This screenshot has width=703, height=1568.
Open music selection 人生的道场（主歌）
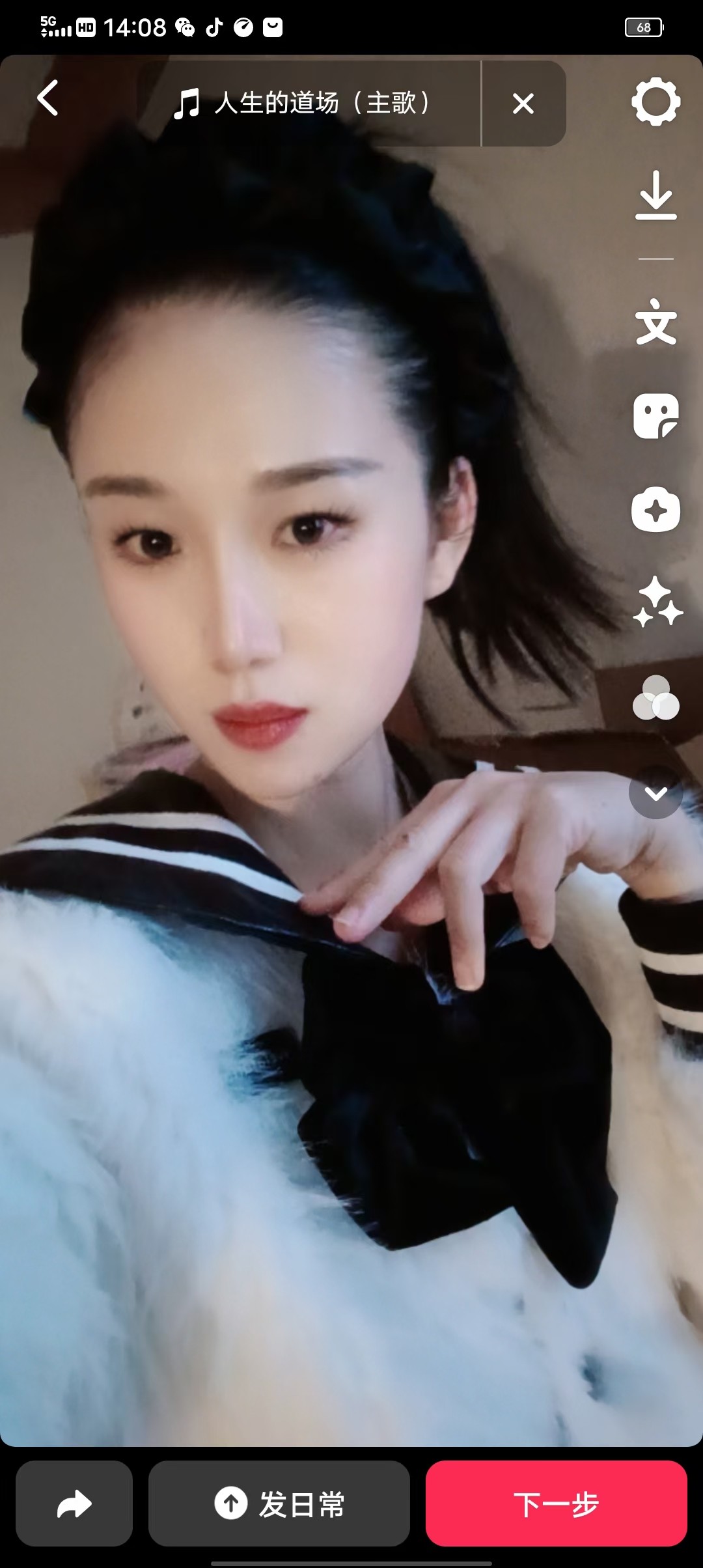(306, 103)
